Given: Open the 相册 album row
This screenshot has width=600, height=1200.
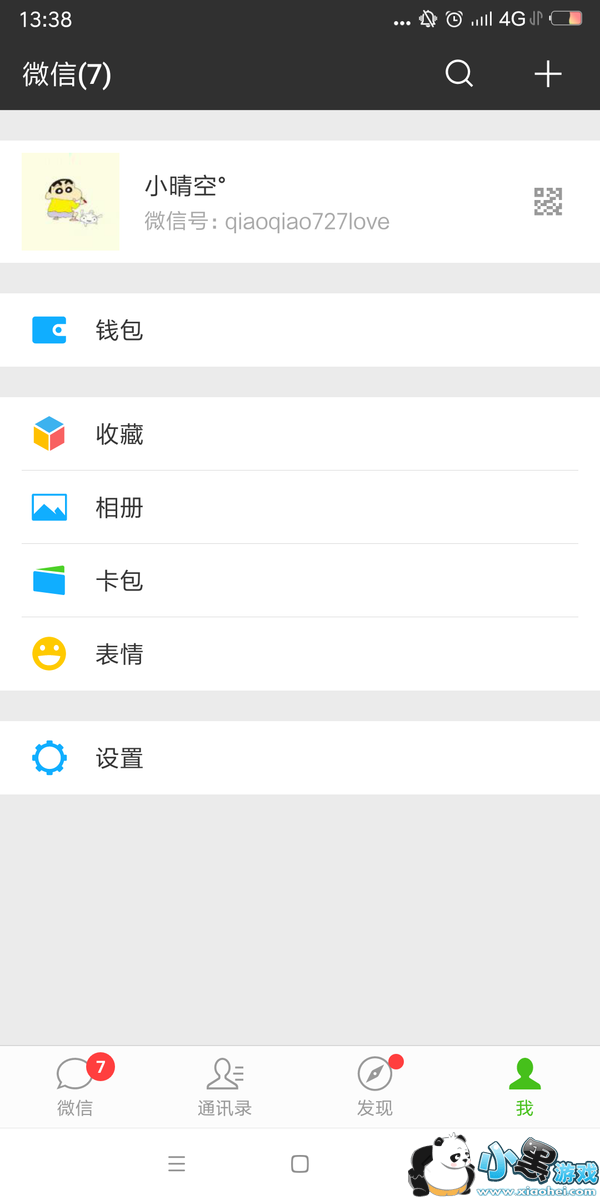Looking at the screenshot, I should [x=300, y=508].
